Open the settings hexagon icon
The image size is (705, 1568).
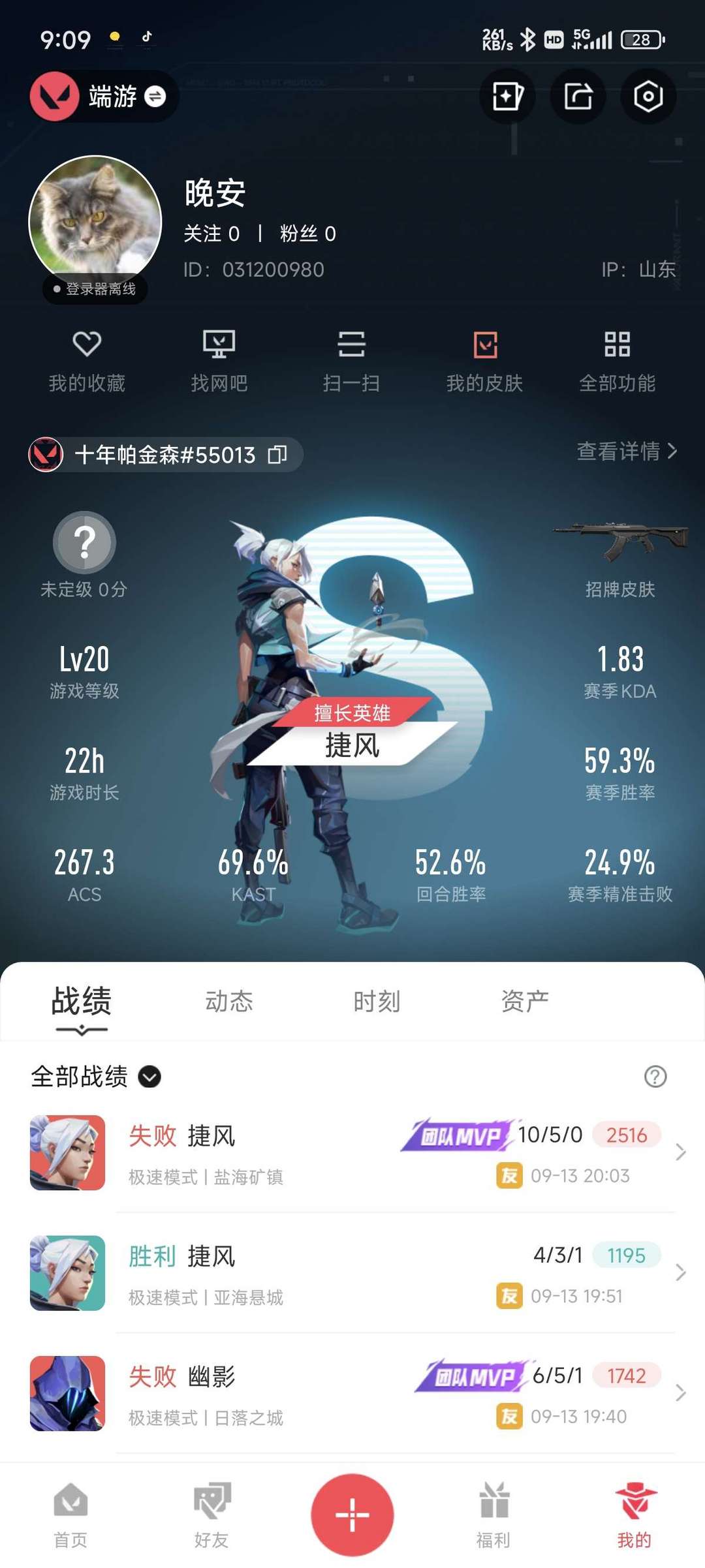648,97
